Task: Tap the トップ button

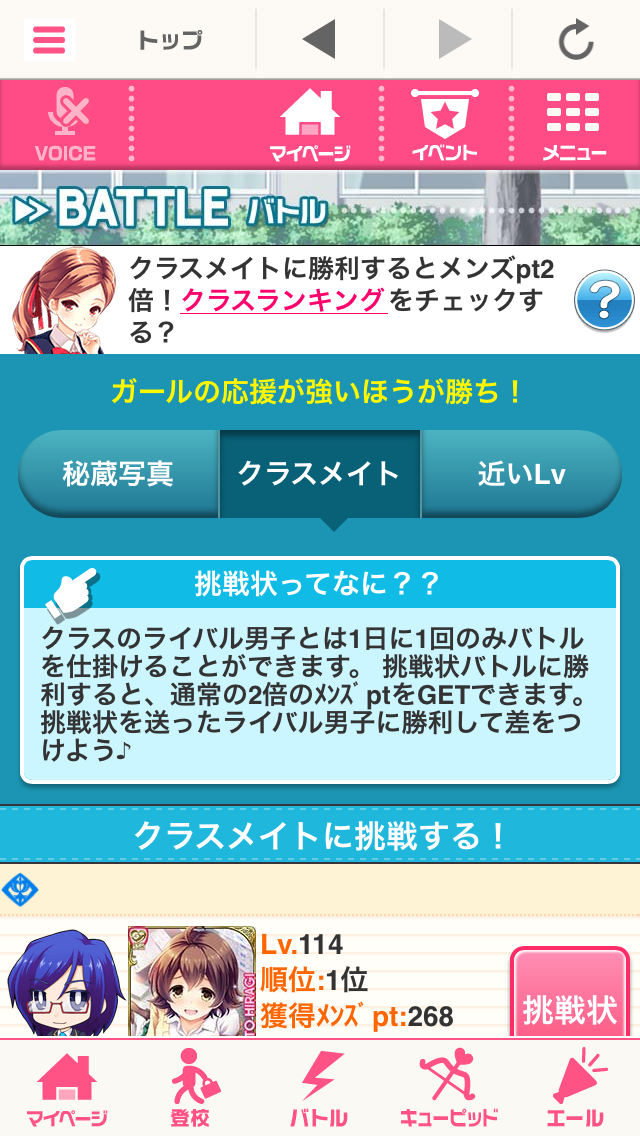Action: tap(169, 40)
